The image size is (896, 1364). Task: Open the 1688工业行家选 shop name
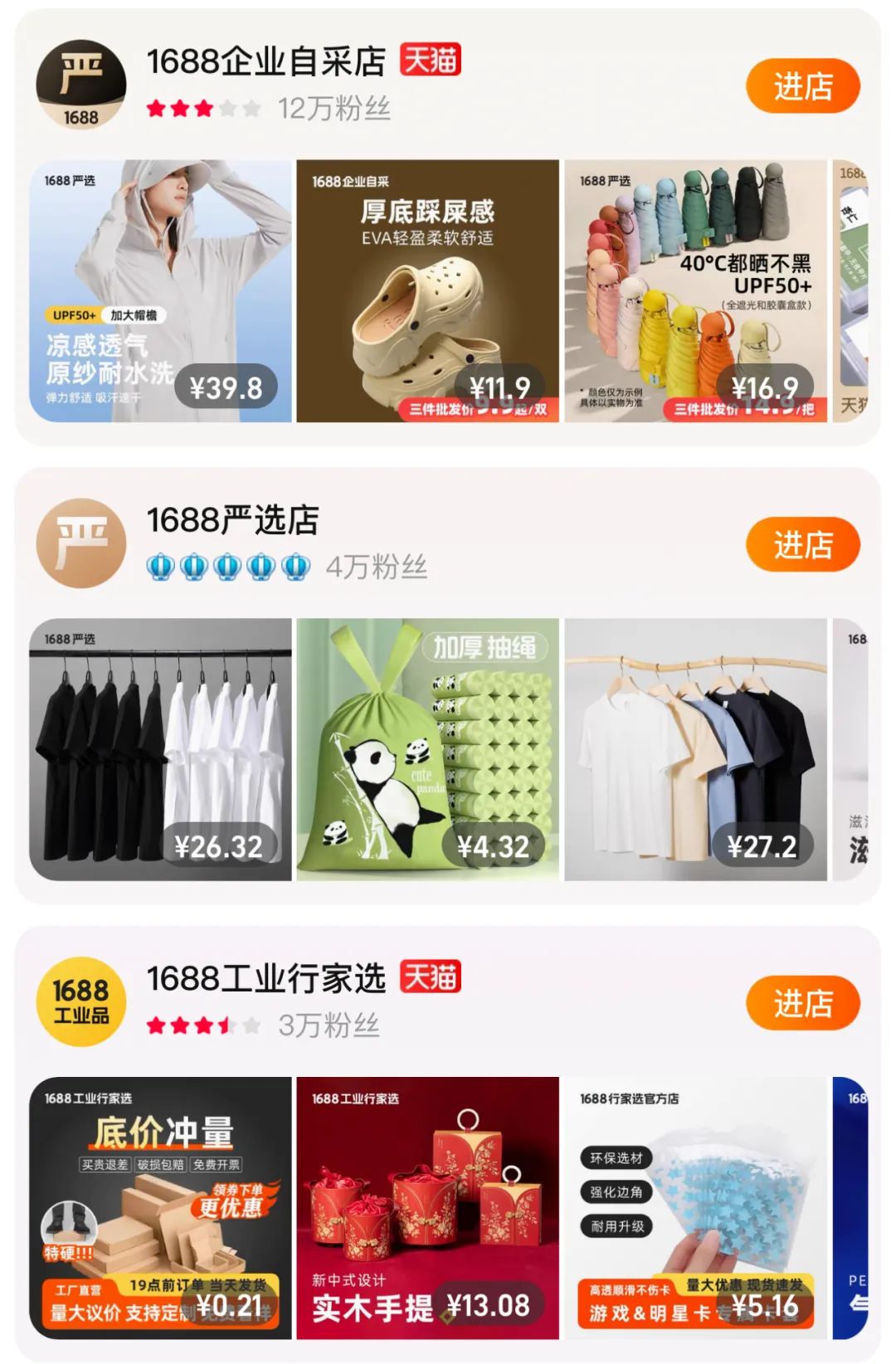(266, 979)
